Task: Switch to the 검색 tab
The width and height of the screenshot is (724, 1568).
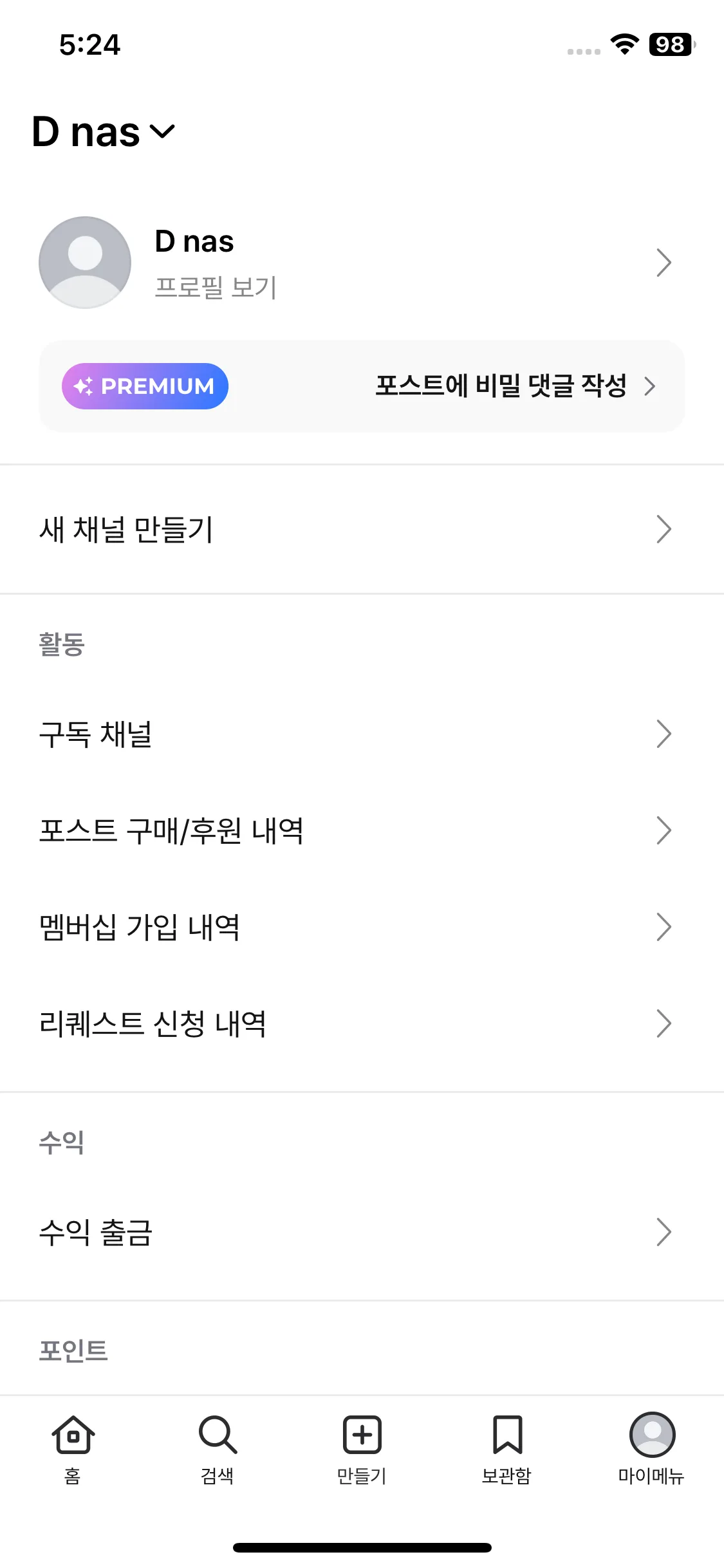Action: tap(218, 1446)
